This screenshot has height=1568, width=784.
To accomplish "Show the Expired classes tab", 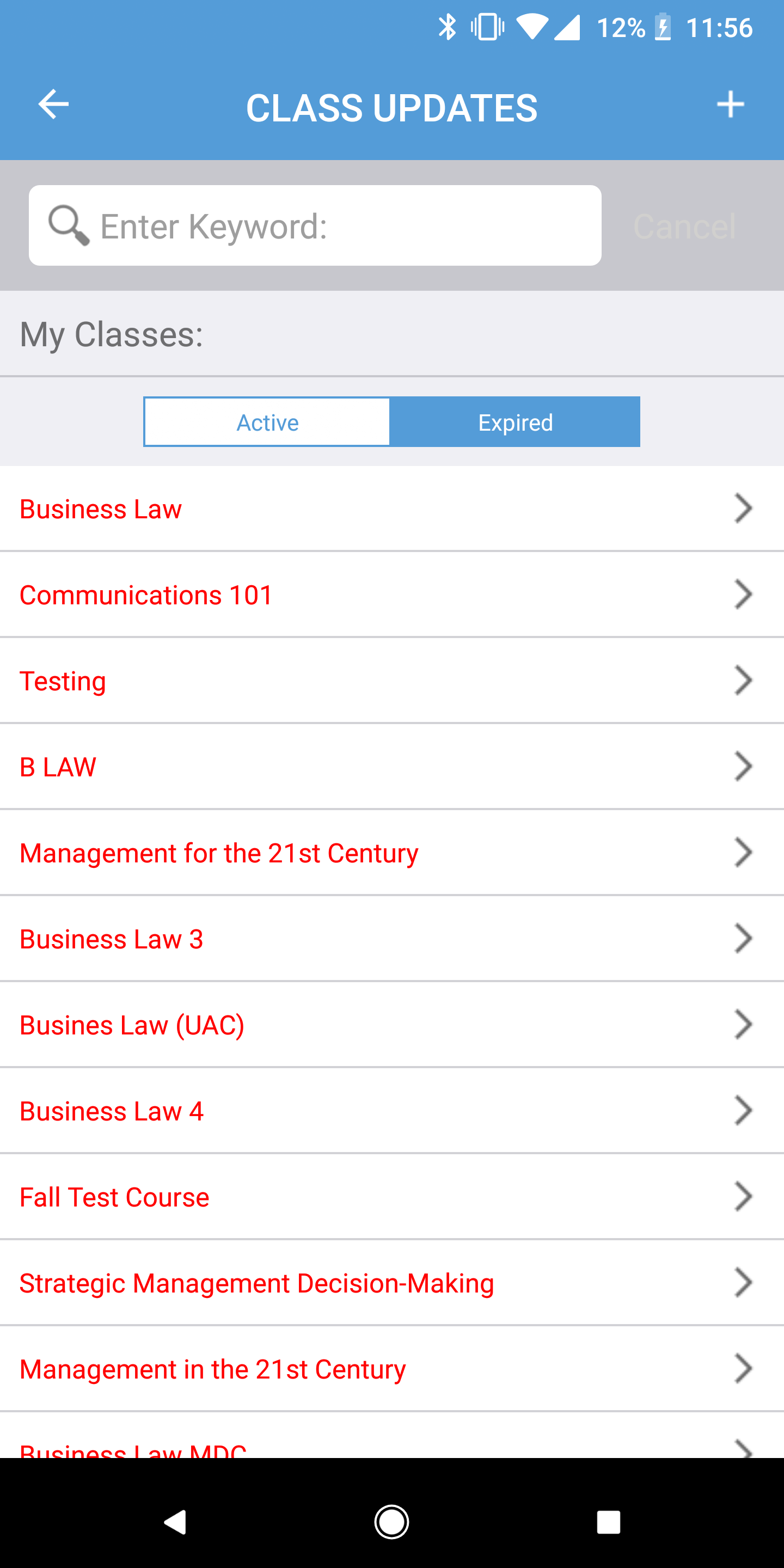I will 515,422.
